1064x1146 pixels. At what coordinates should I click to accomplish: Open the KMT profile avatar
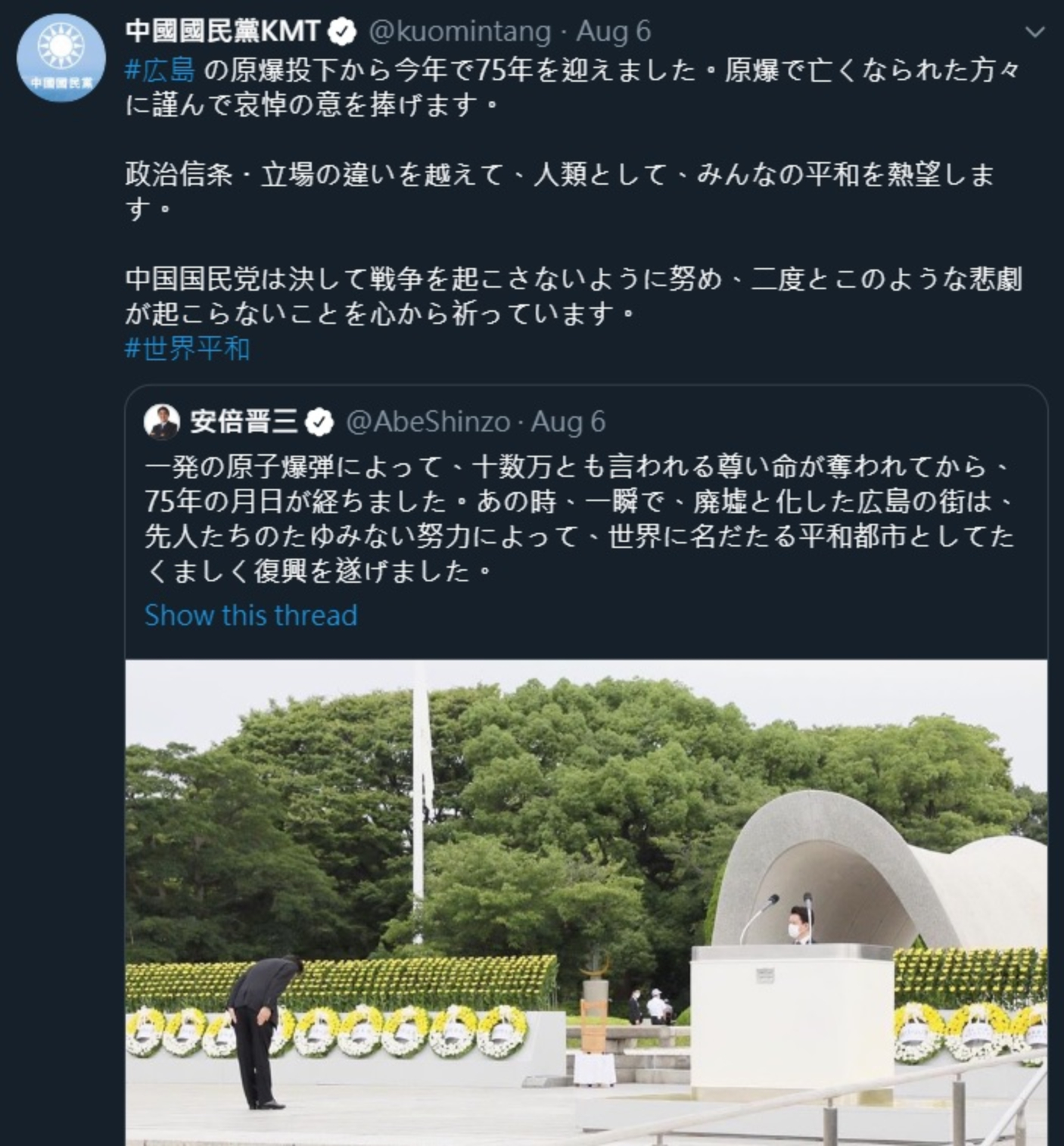tap(61, 58)
